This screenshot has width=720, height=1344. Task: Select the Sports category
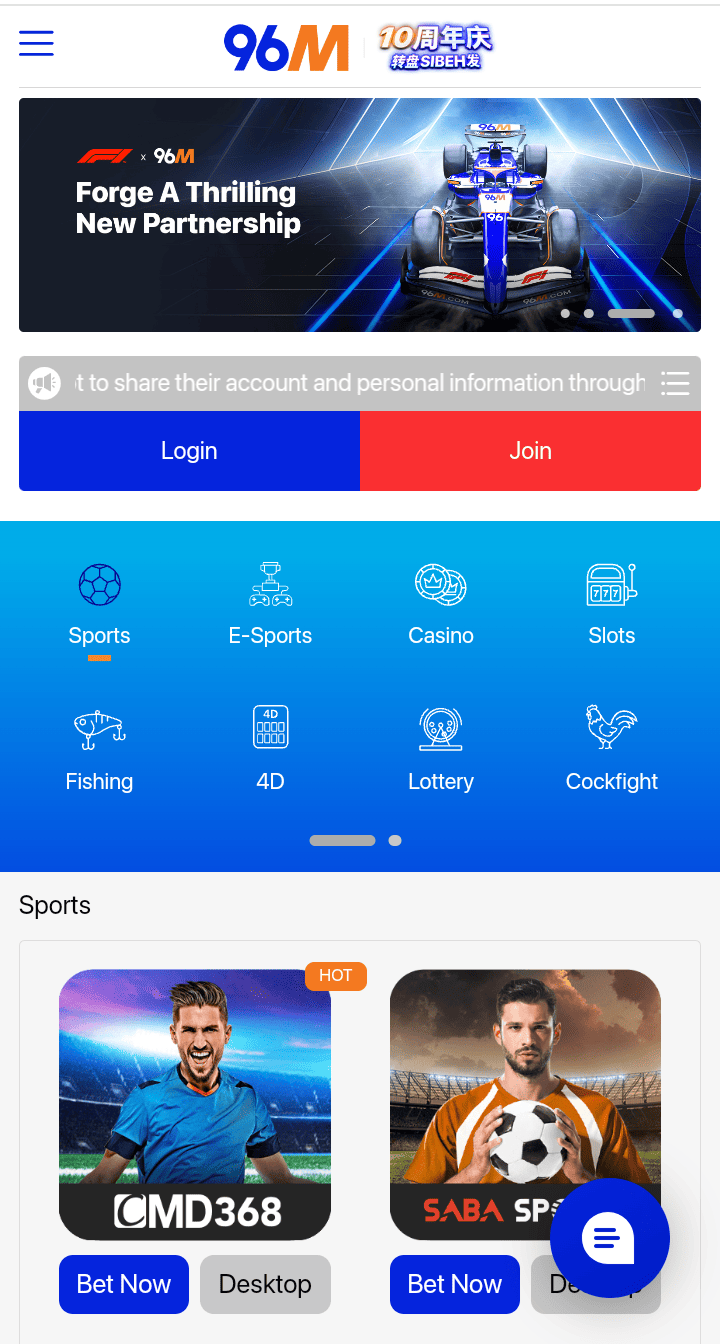point(99,605)
